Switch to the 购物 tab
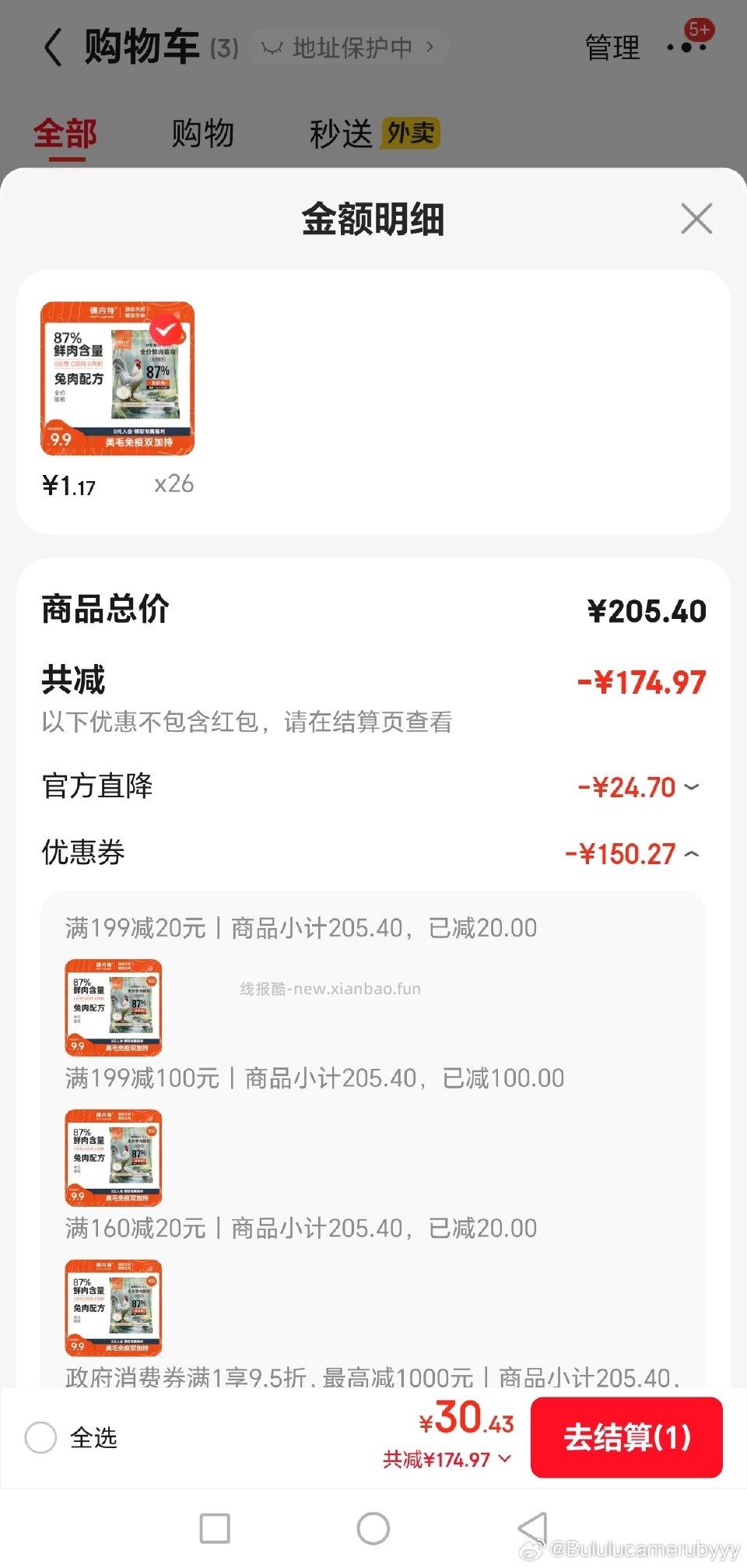747x1568 pixels. pyautogui.click(x=202, y=134)
